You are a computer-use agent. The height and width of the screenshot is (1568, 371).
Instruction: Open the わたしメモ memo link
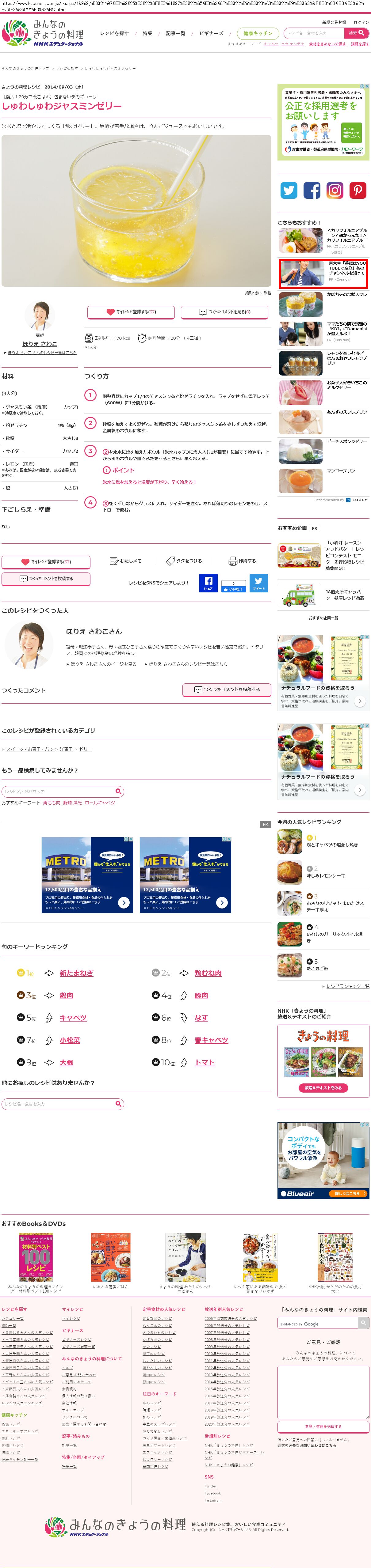[125, 561]
